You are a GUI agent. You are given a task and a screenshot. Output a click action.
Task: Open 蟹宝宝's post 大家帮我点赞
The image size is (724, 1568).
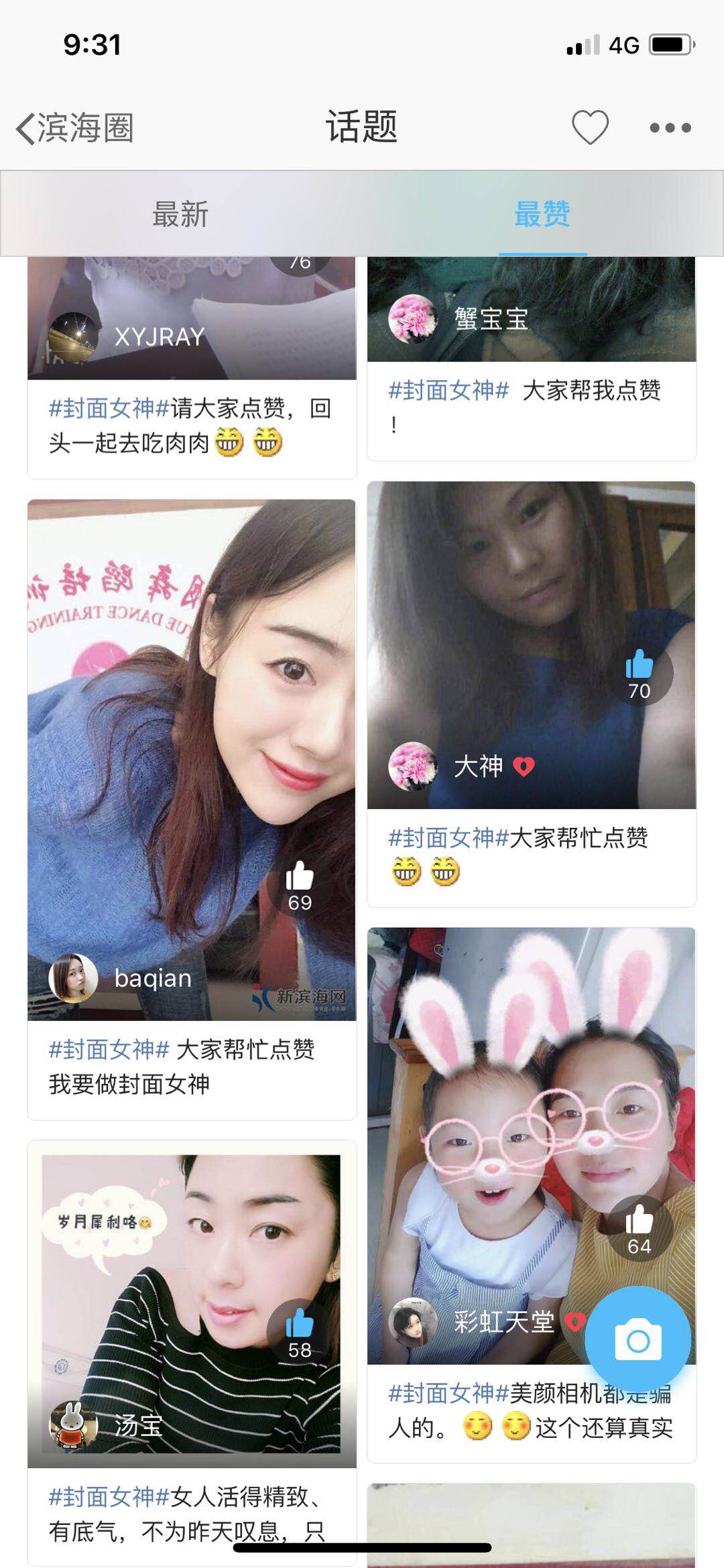(x=531, y=406)
